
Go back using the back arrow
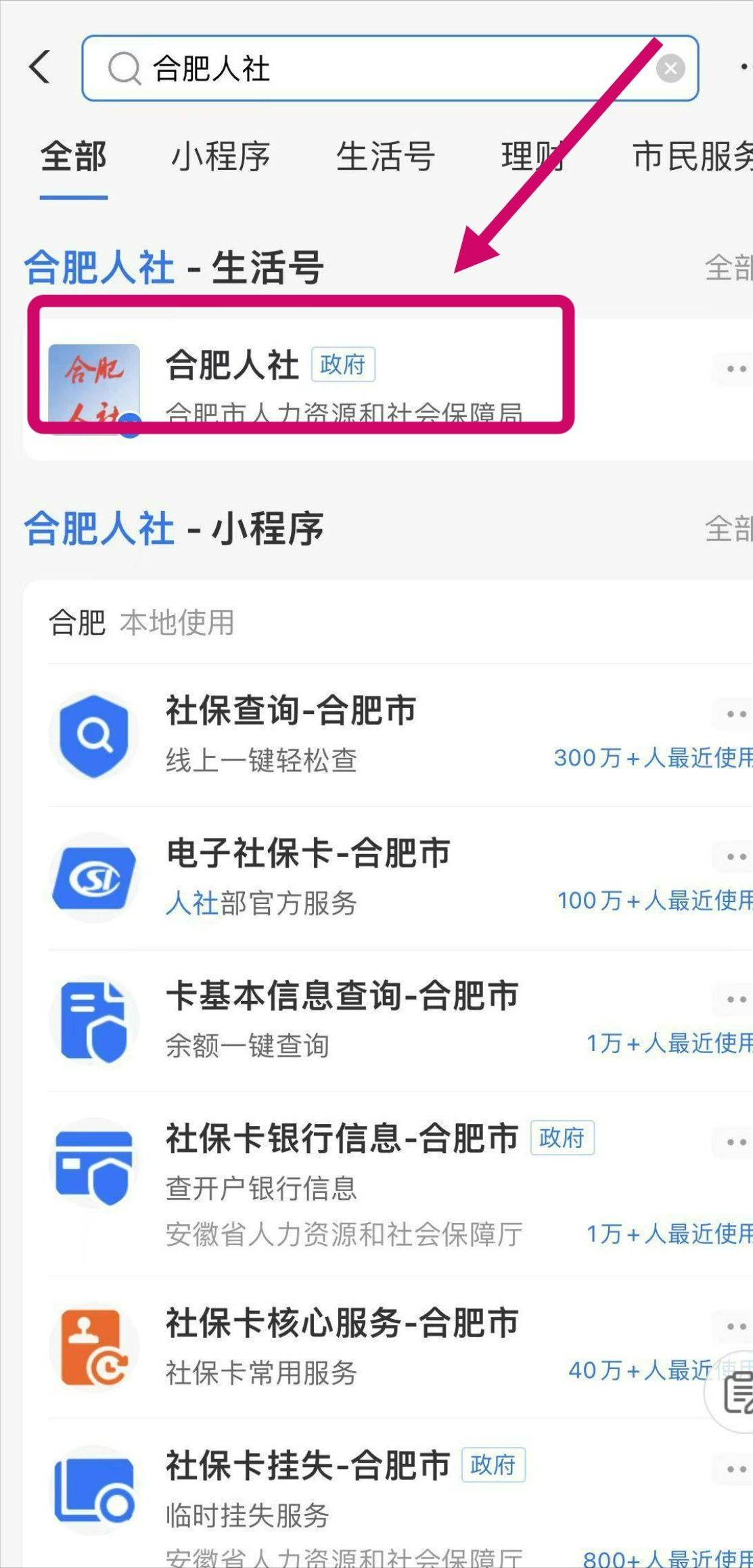[41, 68]
